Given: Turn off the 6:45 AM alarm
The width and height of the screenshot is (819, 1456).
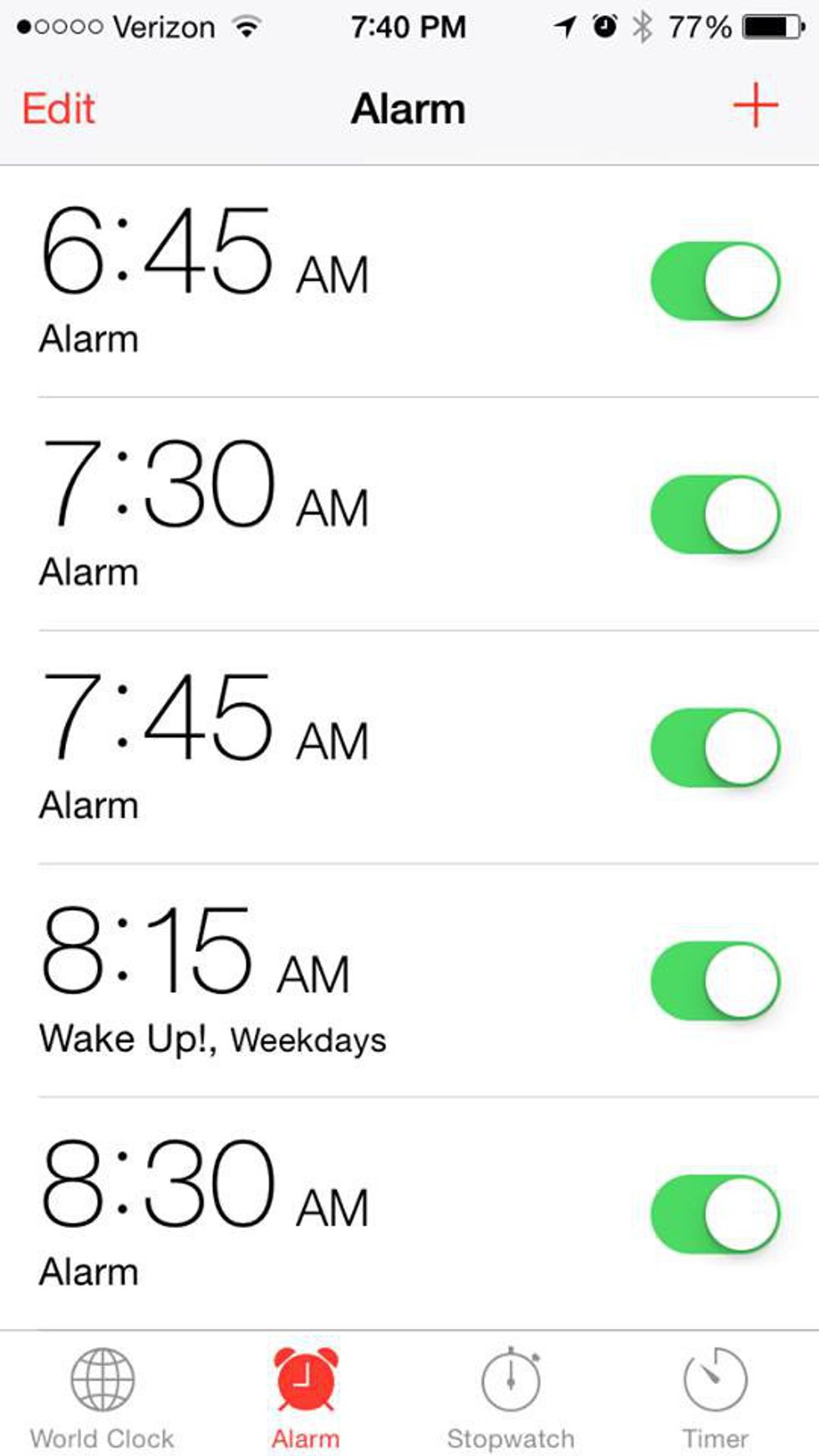Looking at the screenshot, I should pyautogui.click(x=715, y=281).
